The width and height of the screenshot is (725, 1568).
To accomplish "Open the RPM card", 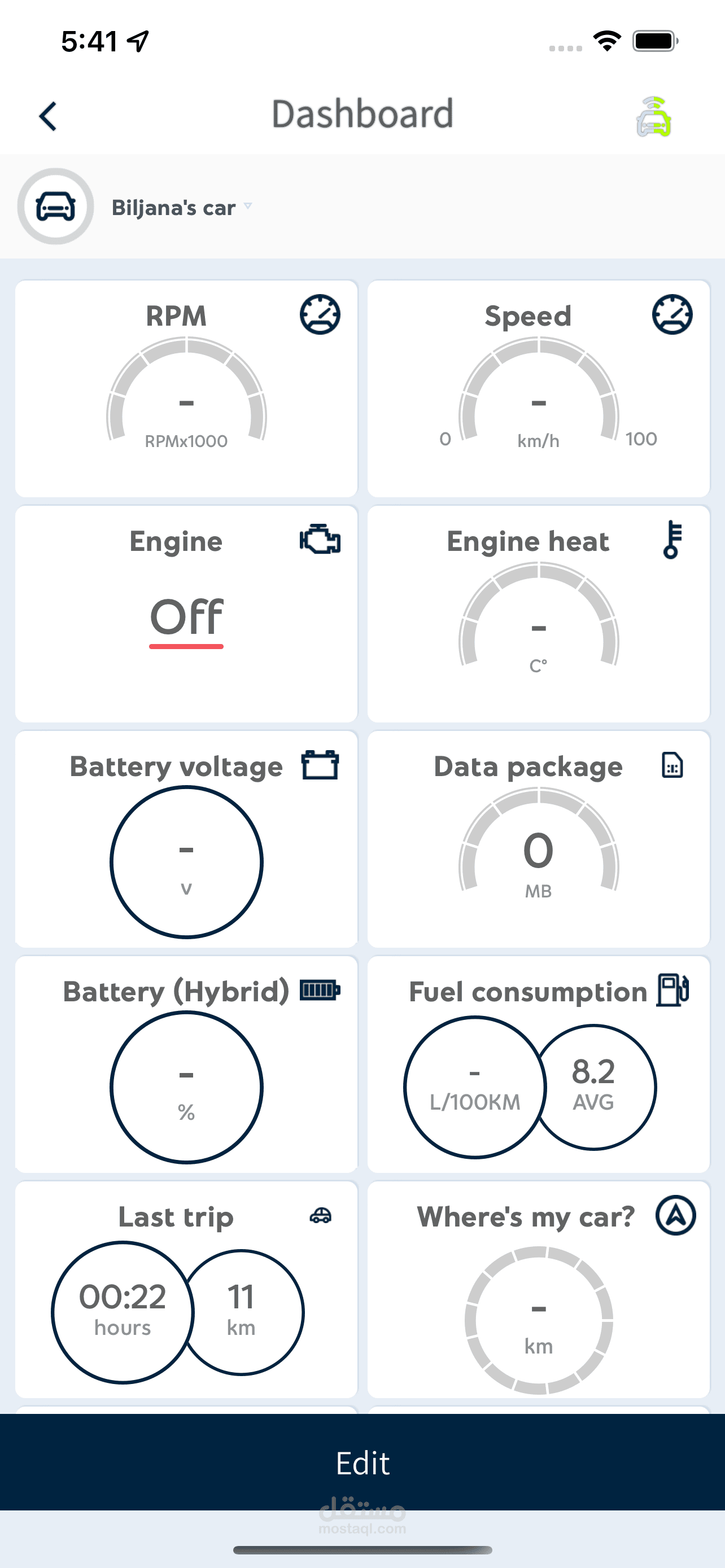I will coord(186,388).
